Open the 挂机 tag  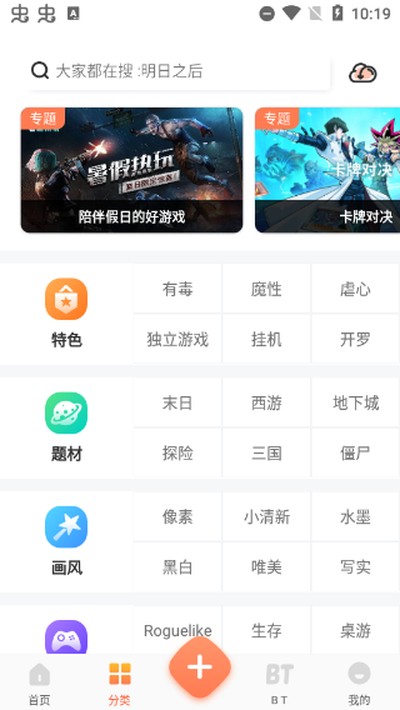(x=266, y=339)
